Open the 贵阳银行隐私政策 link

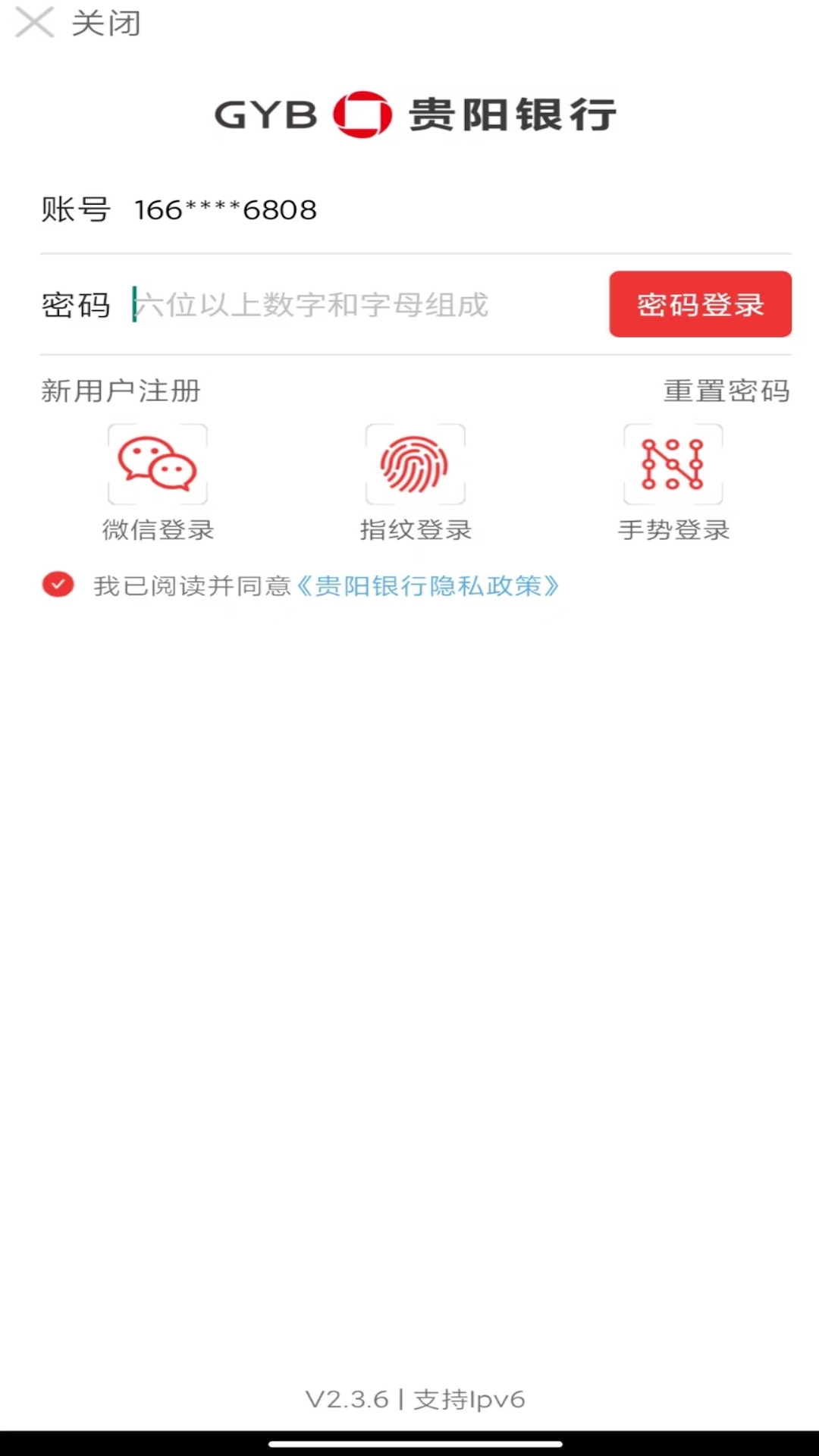[428, 586]
